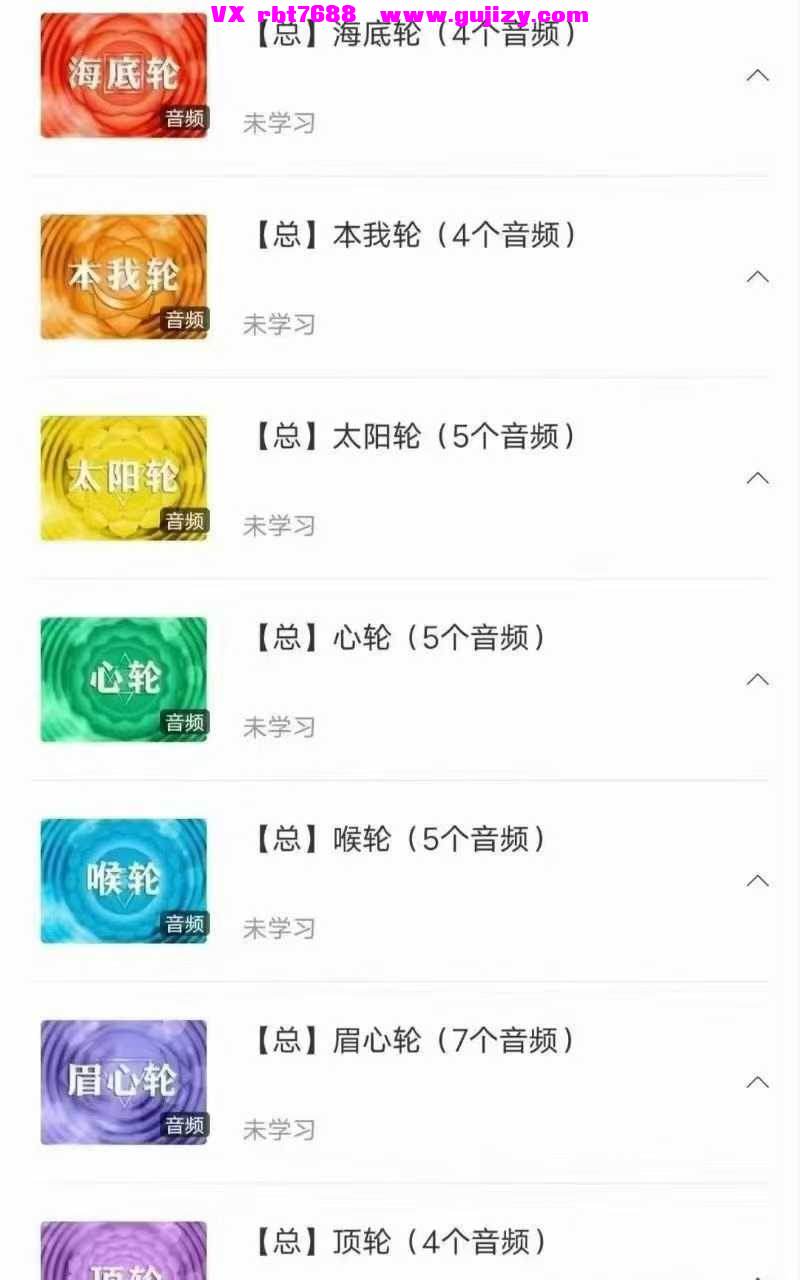
Task: Collapse the 海底轮 section chevron
Action: click(758, 75)
